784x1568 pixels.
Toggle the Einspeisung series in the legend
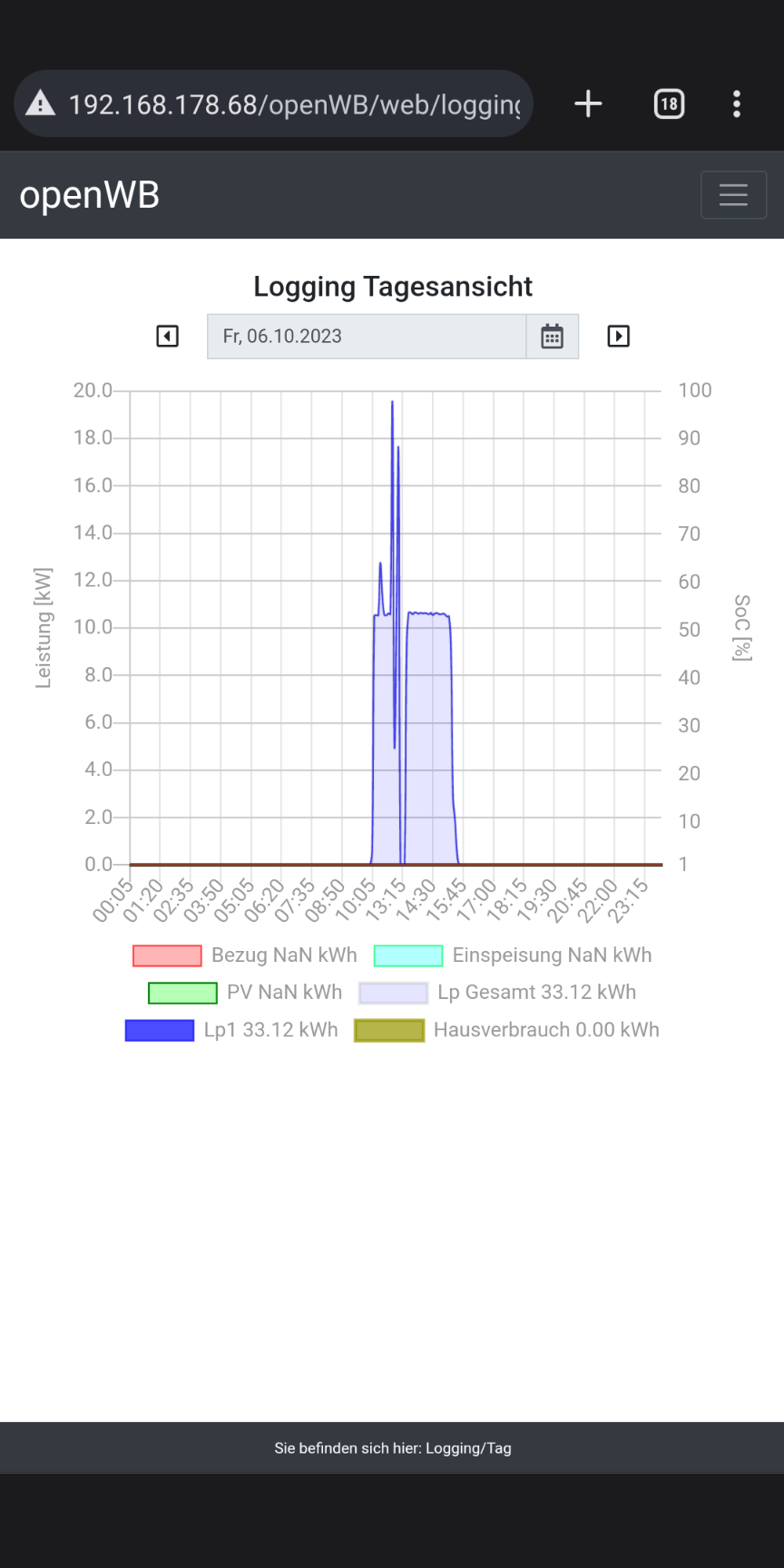(513, 955)
